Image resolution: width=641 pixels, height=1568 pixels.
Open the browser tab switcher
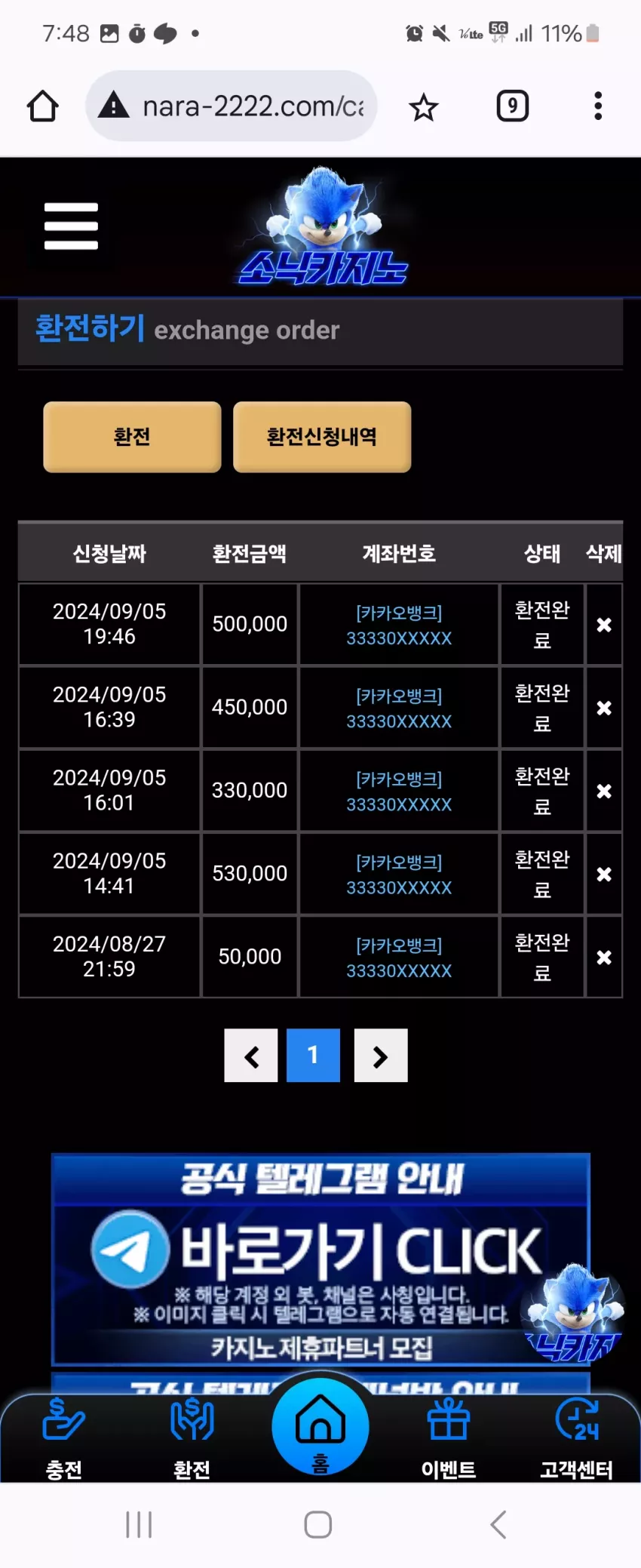pyautogui.click(x=512, y=106)
